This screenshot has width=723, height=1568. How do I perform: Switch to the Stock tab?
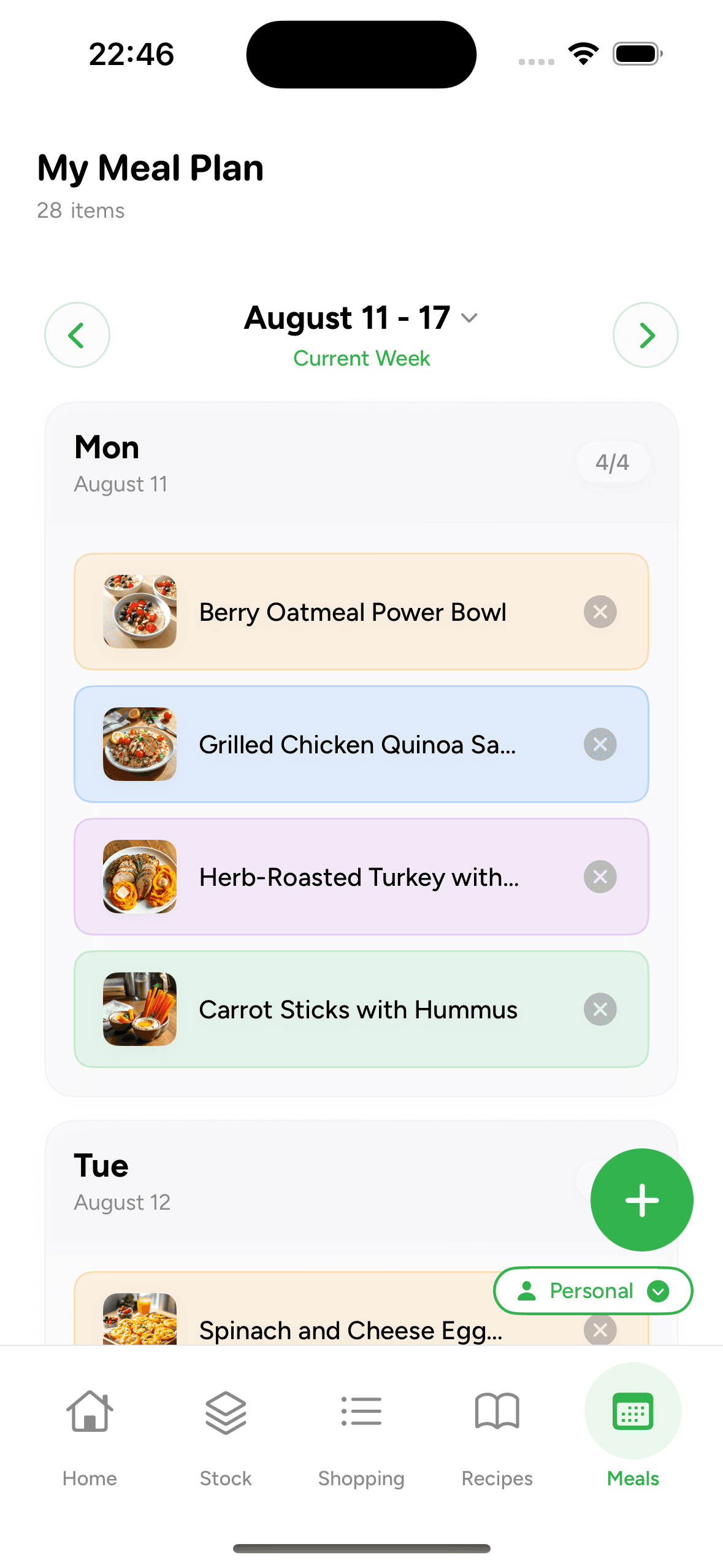[226, 1431]
